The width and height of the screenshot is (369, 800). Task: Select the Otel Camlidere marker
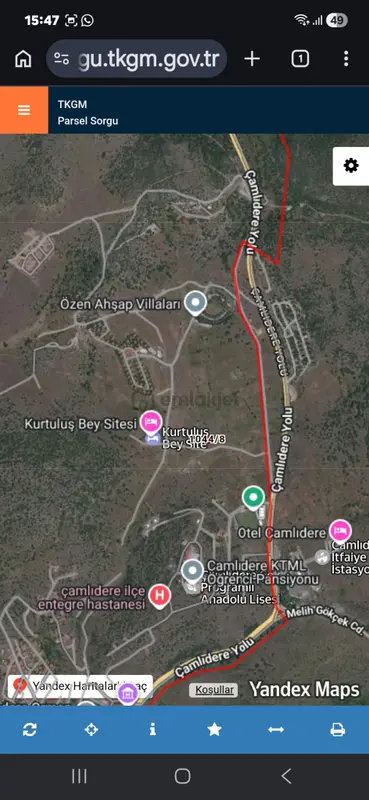(340, 531)
